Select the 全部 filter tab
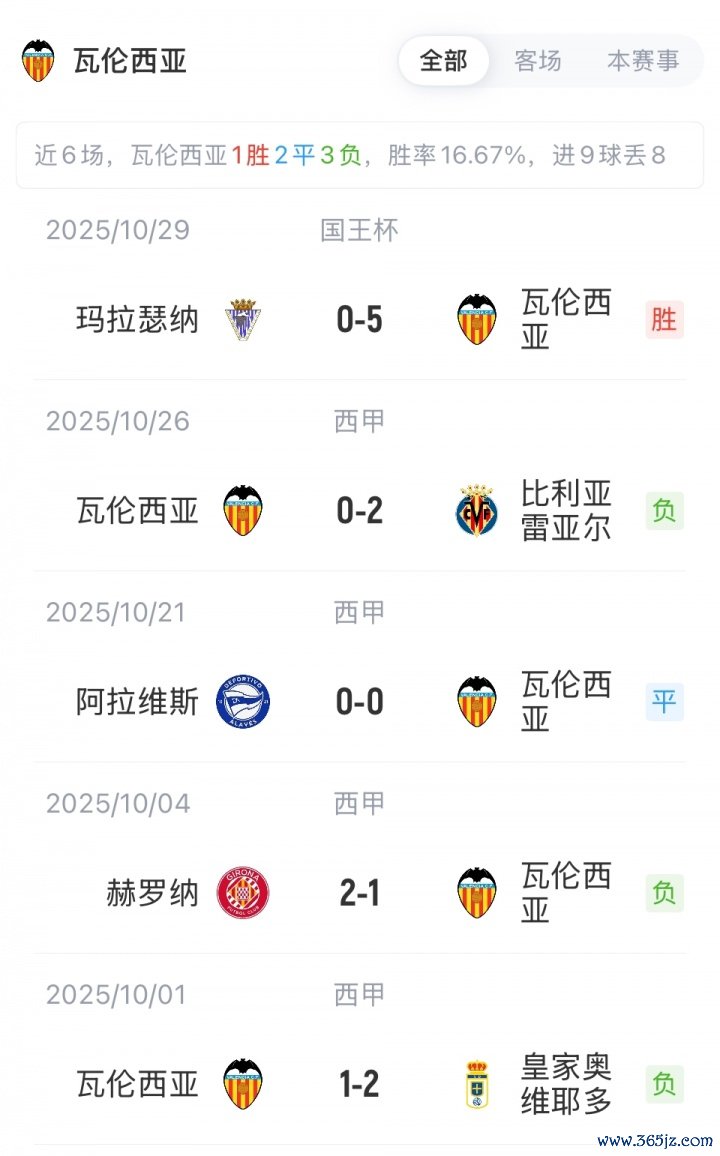Image resolution: width=720 pixels, height=1156 pixels. [443, 61]
